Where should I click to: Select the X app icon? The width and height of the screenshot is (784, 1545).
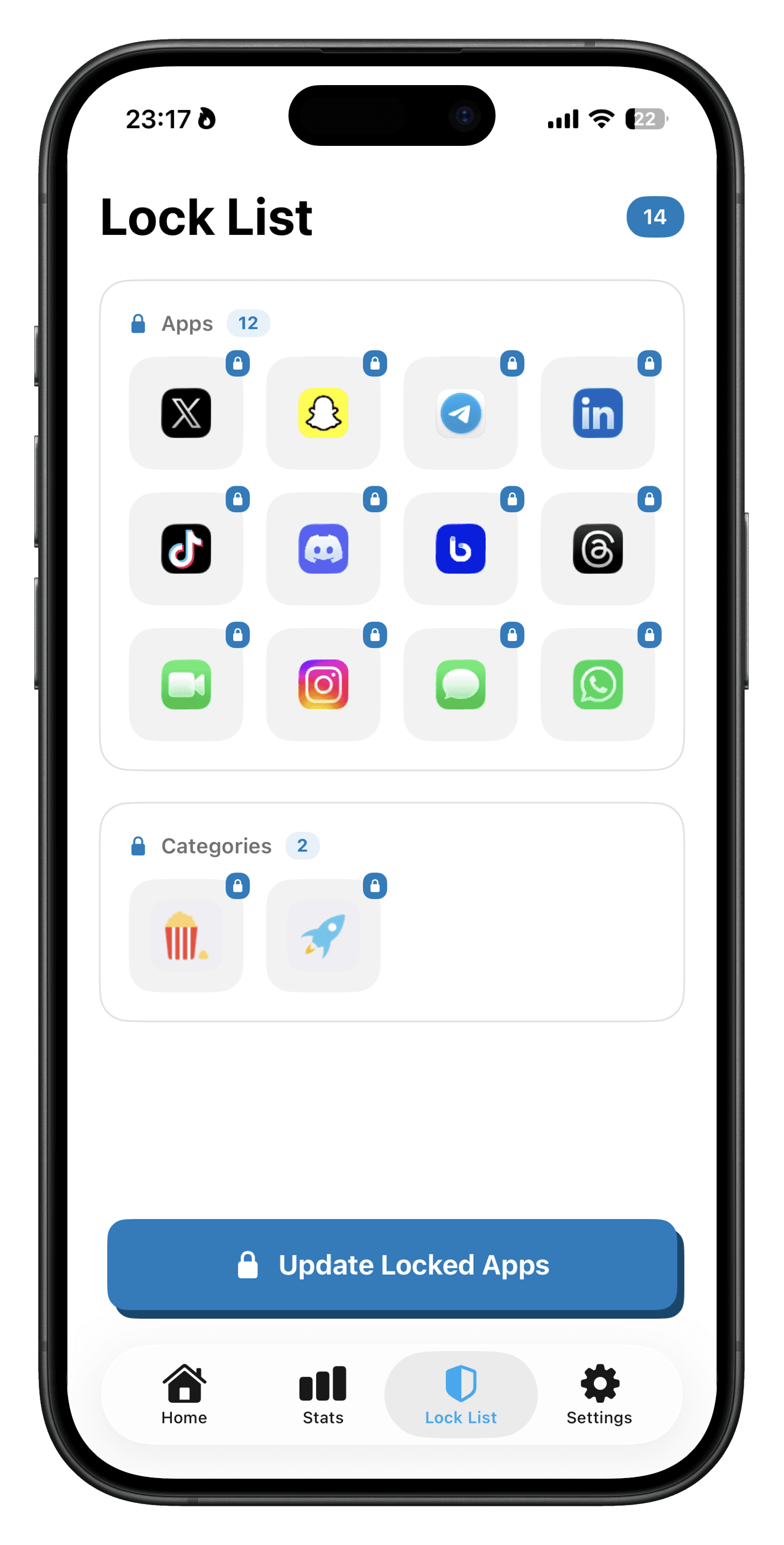click(x=186, y=414)
